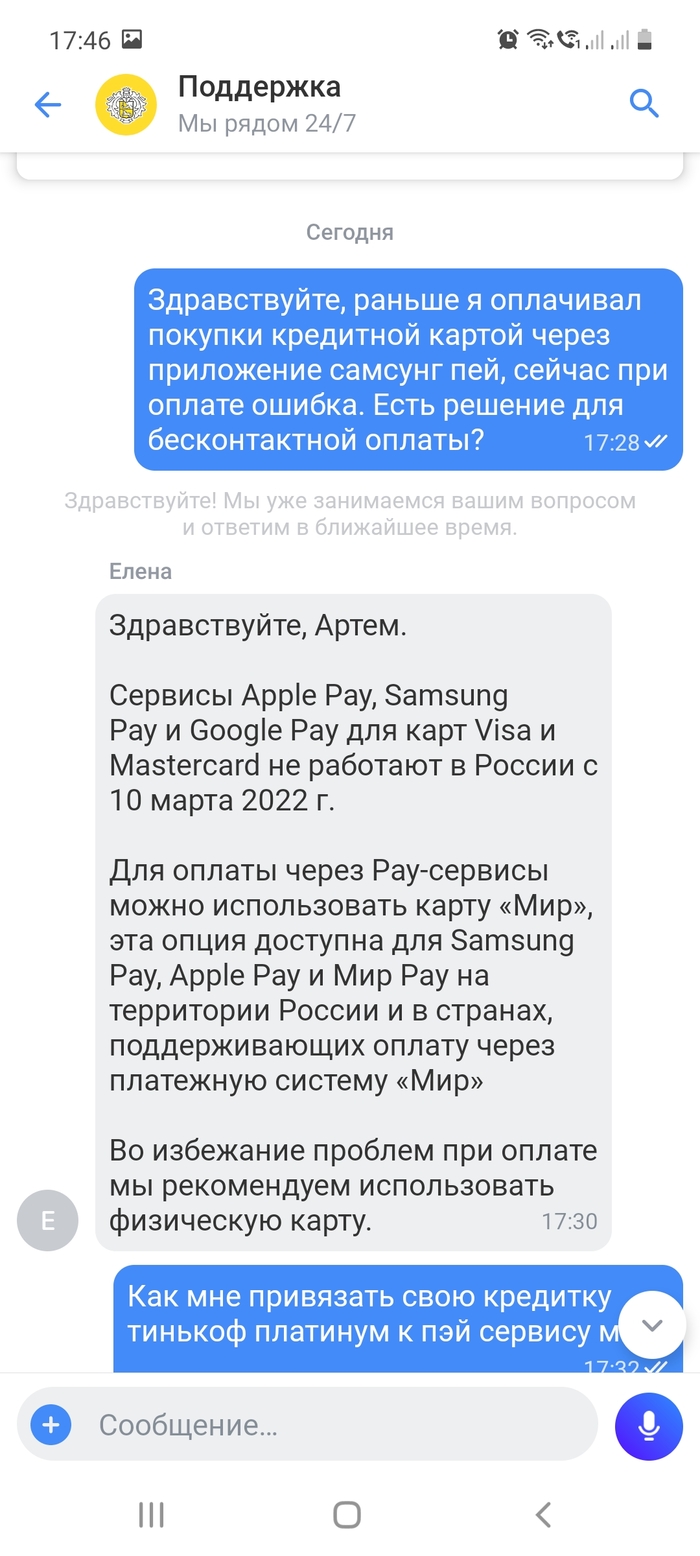
Task: Open the attachment plus button
Action: tap(51, 1425)
